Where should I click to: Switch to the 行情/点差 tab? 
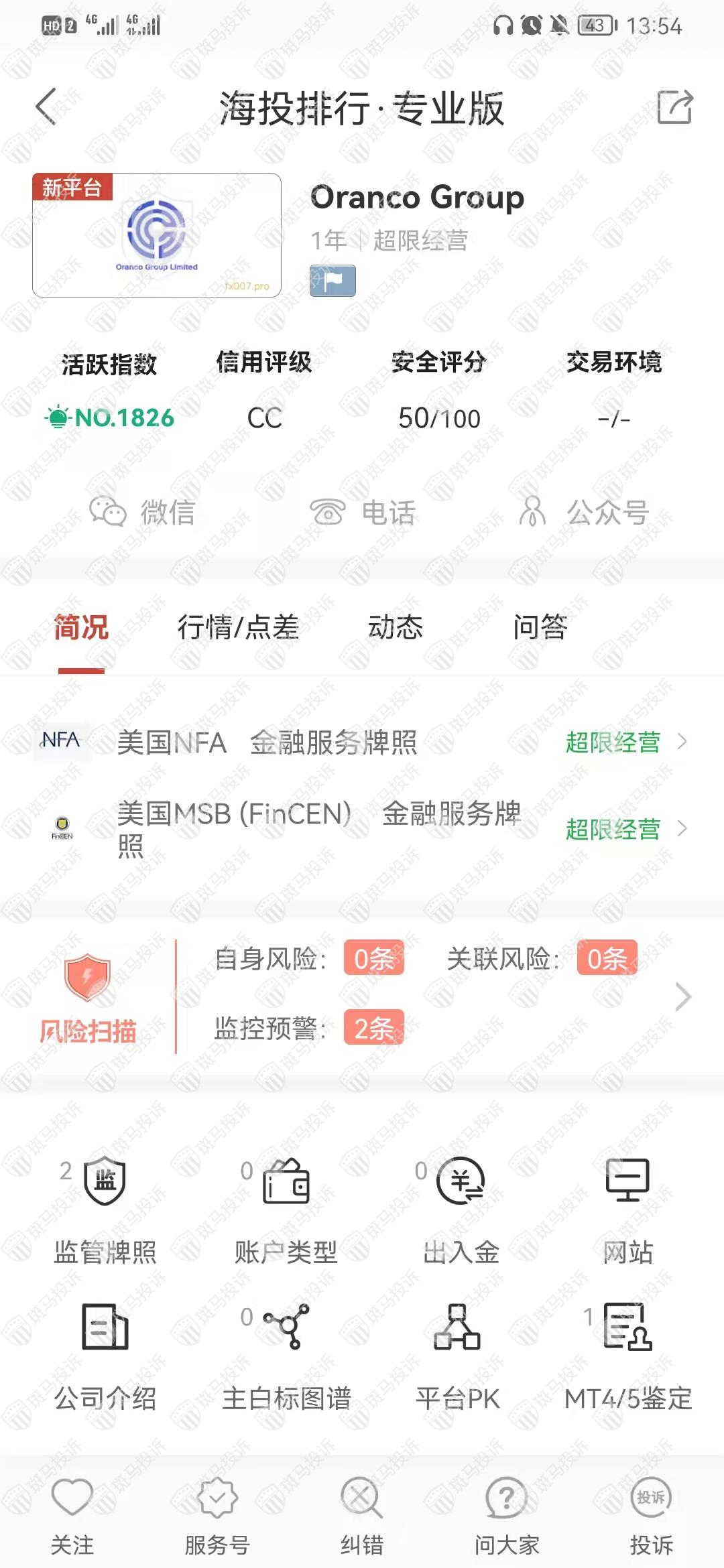pos(238,628)
